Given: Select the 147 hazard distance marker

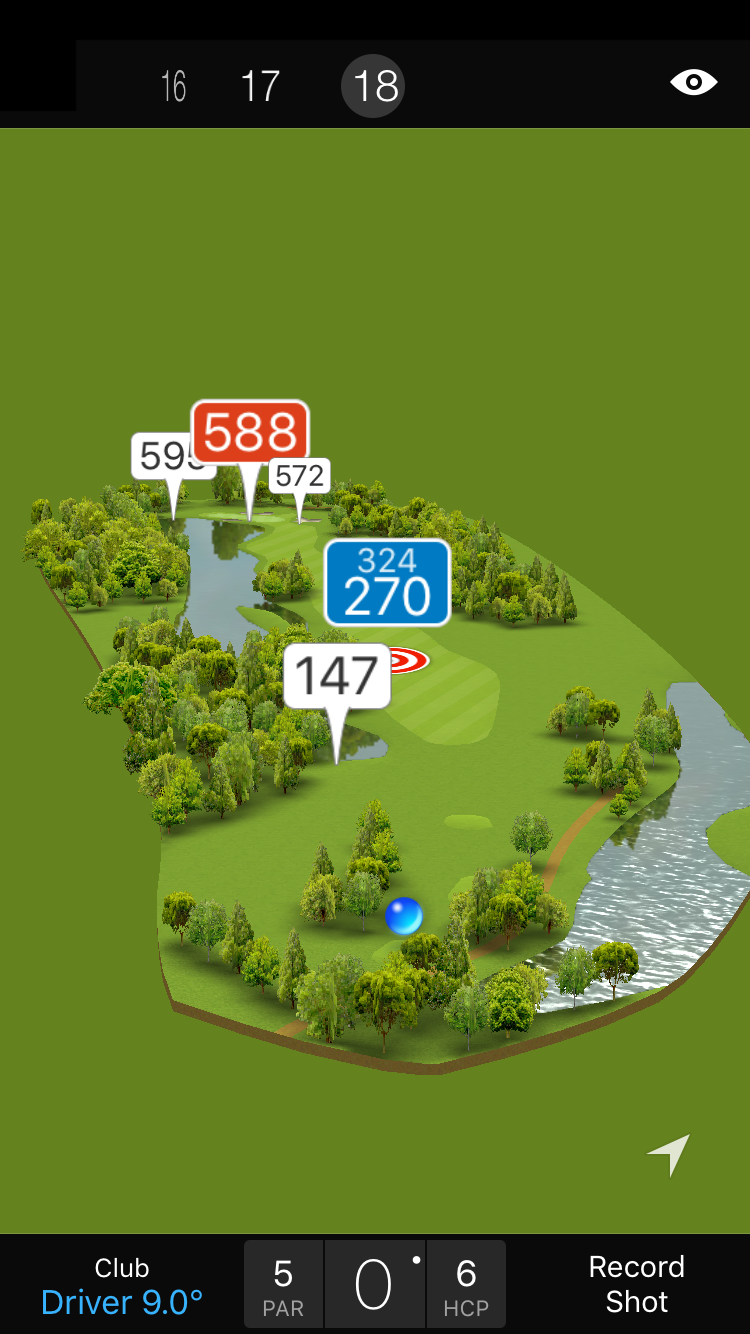Looking at the screenshot, I should click(x=337, y=677).
